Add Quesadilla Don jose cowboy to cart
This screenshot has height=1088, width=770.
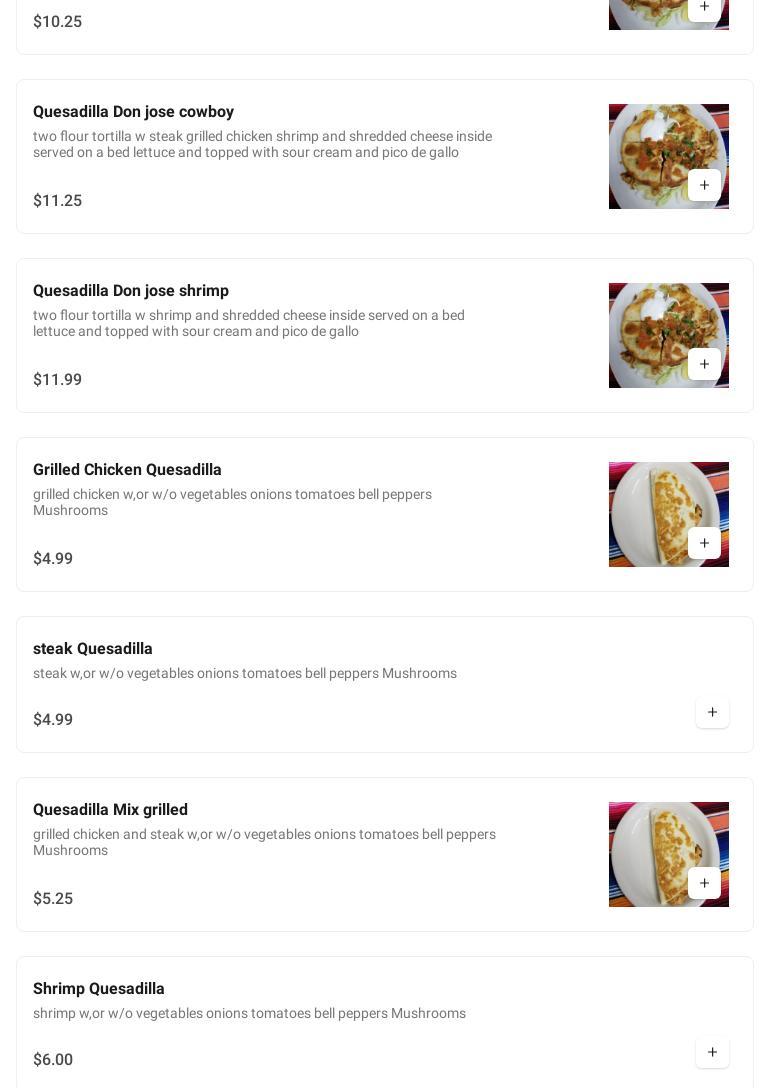[704, 185]
